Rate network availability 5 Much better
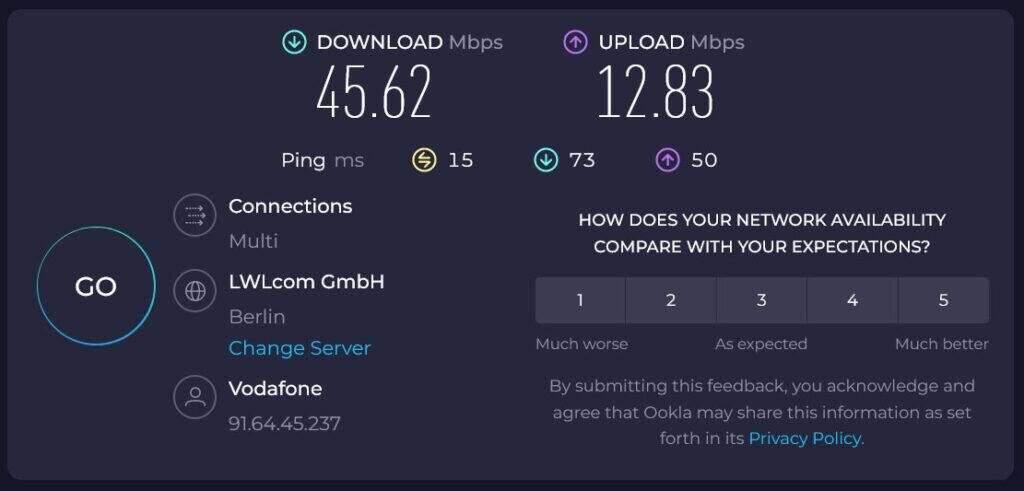 coord(943,300)
